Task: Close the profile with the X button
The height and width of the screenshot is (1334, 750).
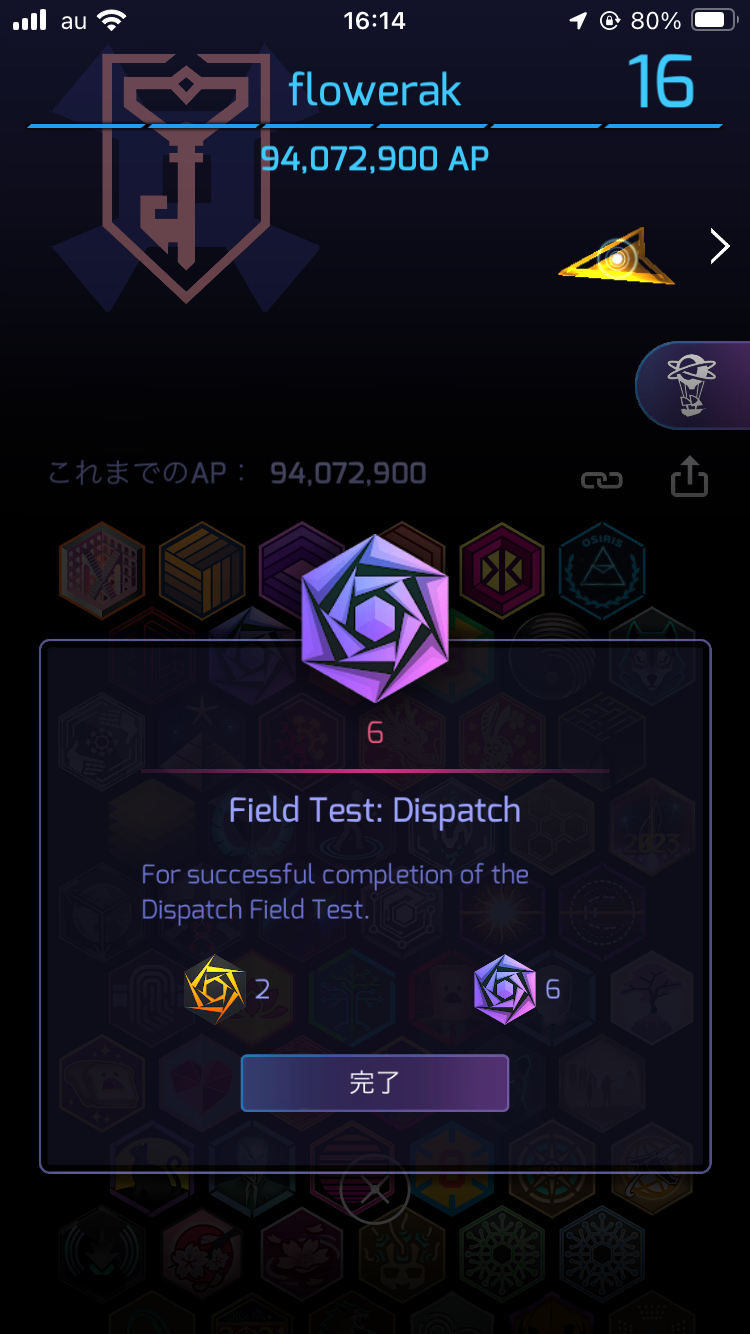Action: tap(375, 1193)
